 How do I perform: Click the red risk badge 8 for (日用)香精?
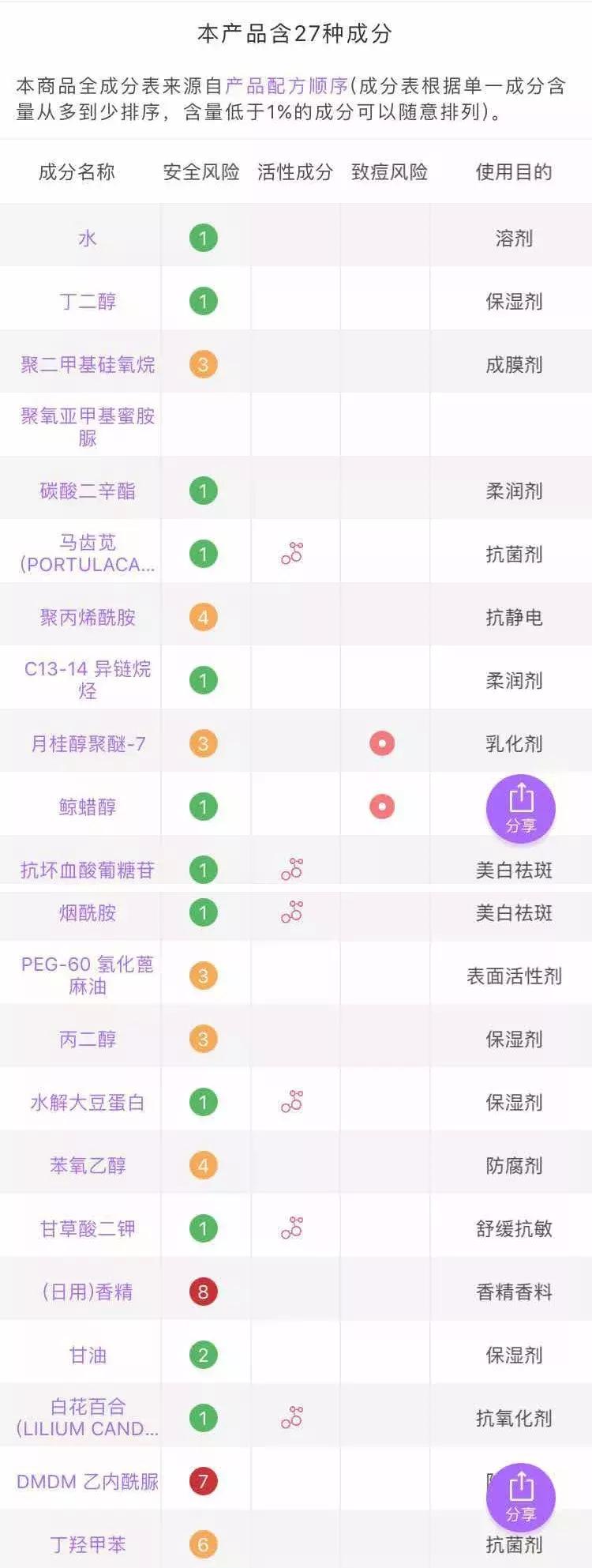tap(204, 1290)
